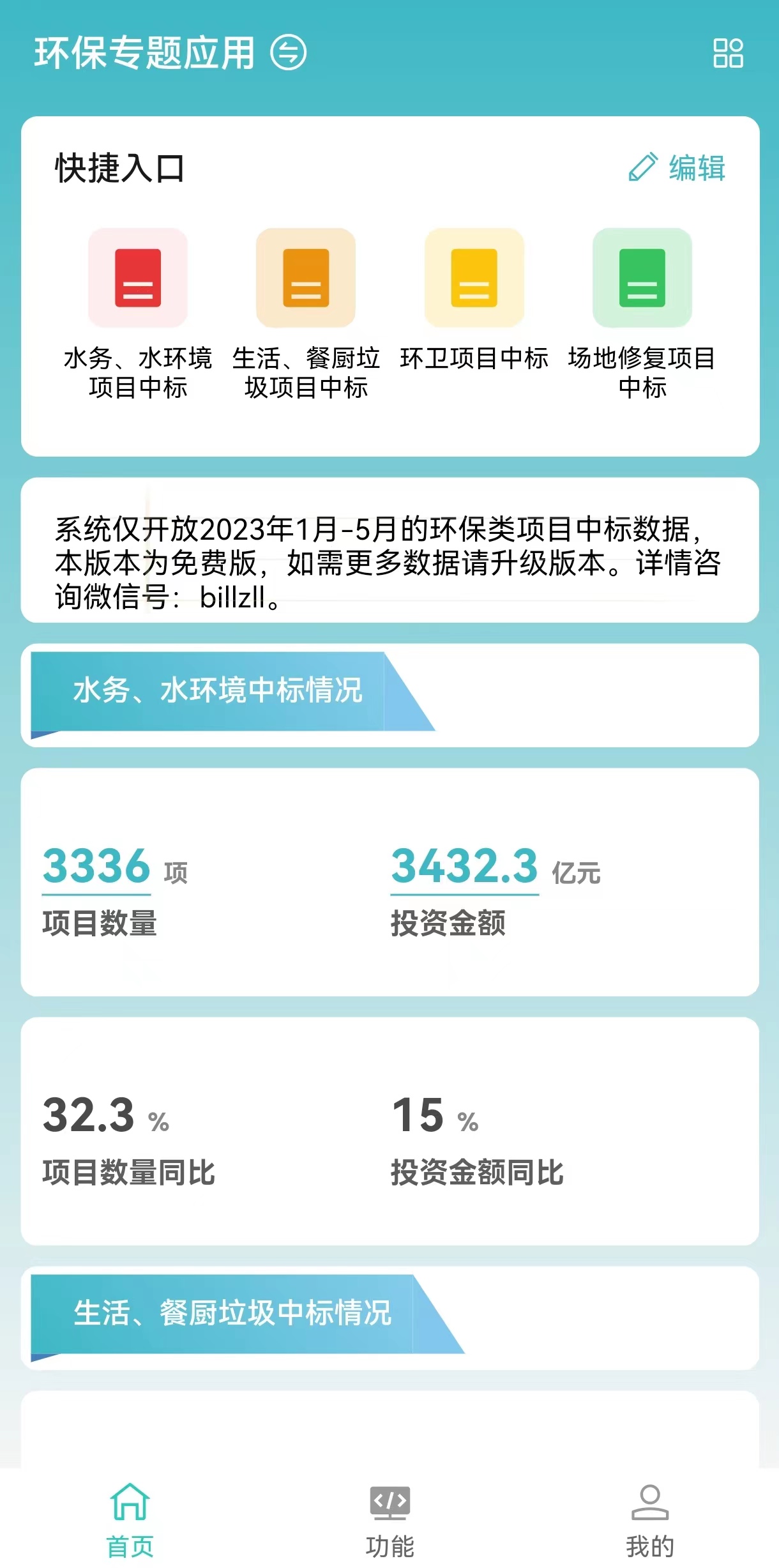779x1568 pixels.
Task: Open 环卫项目中标 shortcut
Action: [x=474, y=278]
